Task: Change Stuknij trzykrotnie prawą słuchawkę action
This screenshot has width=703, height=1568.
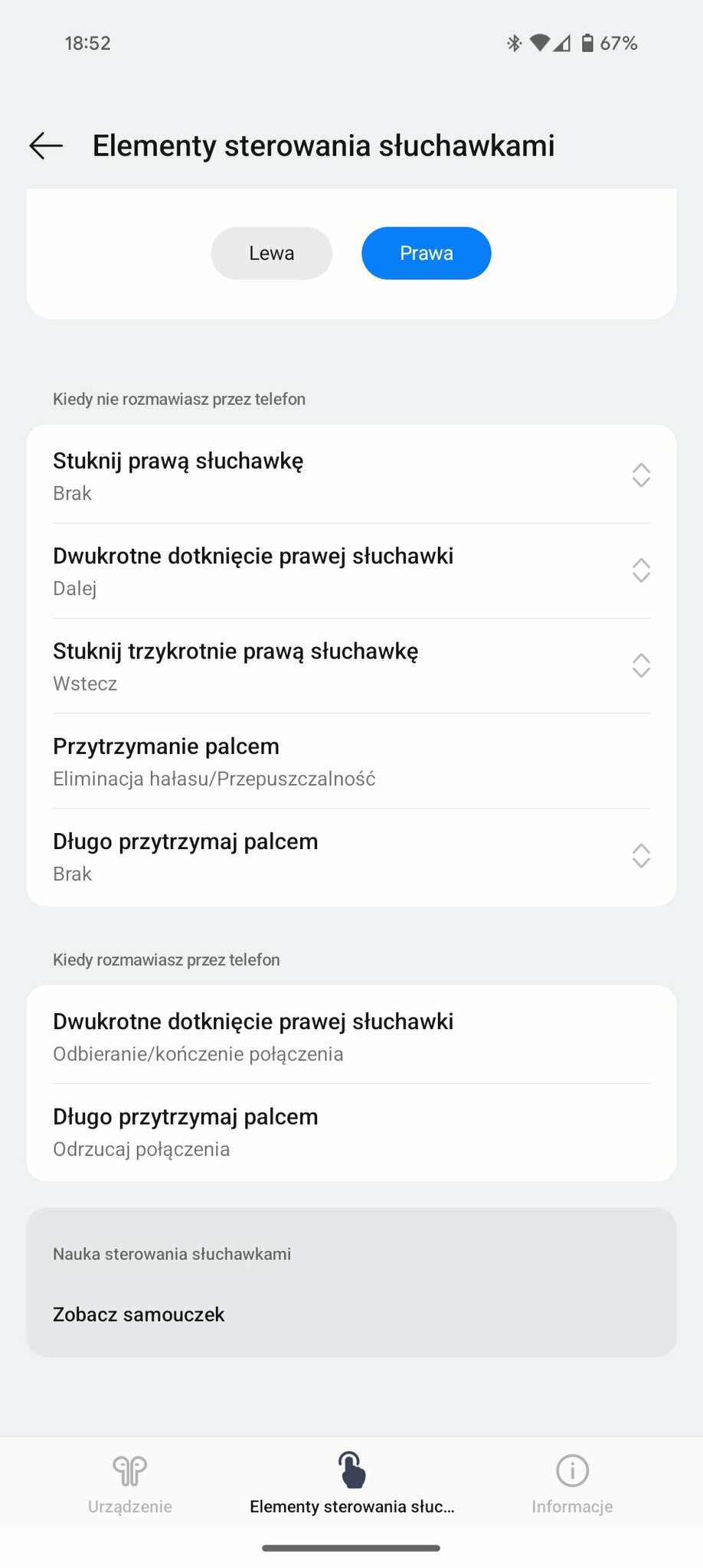Action: coord(351,666)
